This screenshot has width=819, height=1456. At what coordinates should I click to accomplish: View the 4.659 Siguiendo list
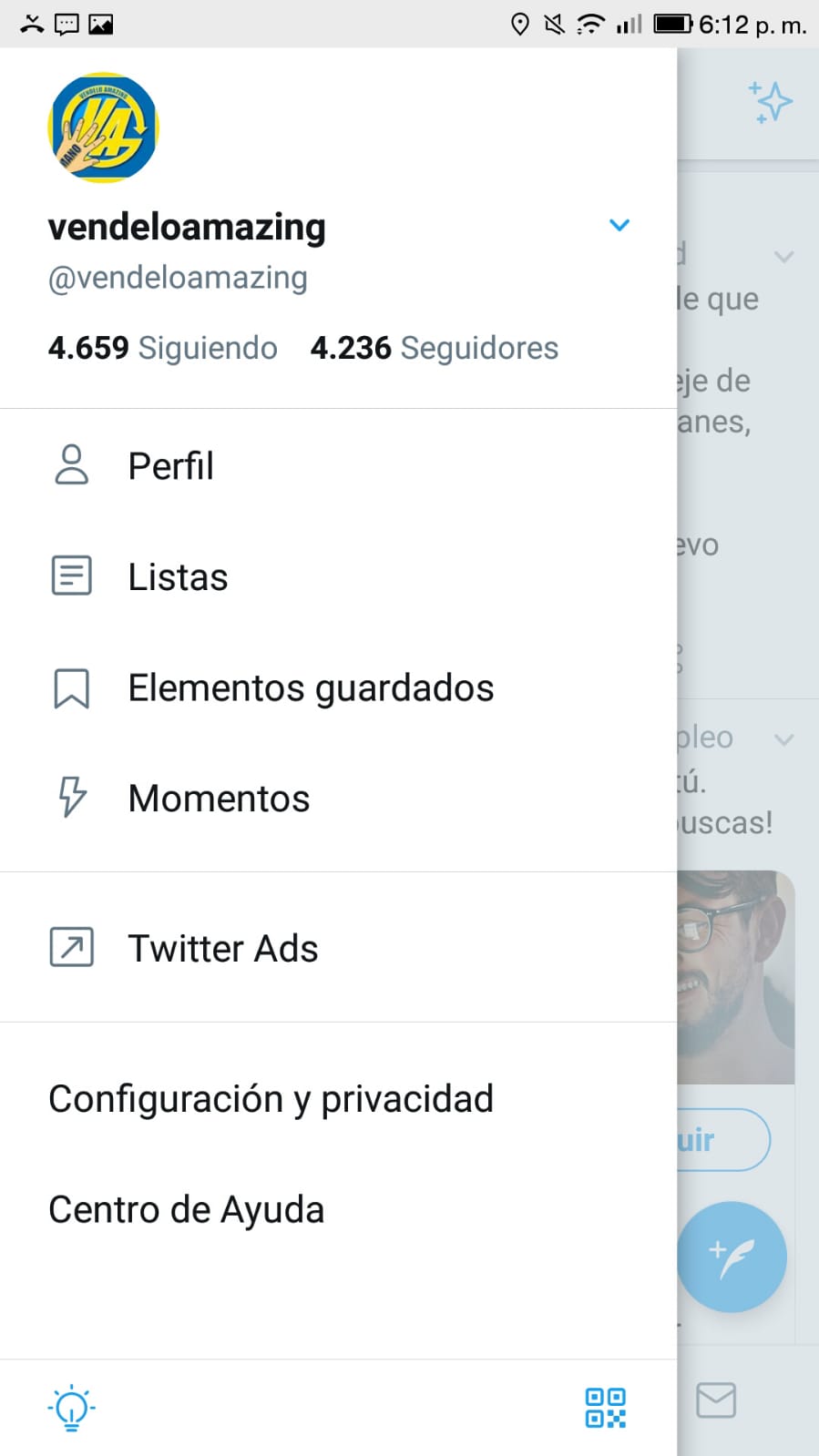[x=162, y=348]
